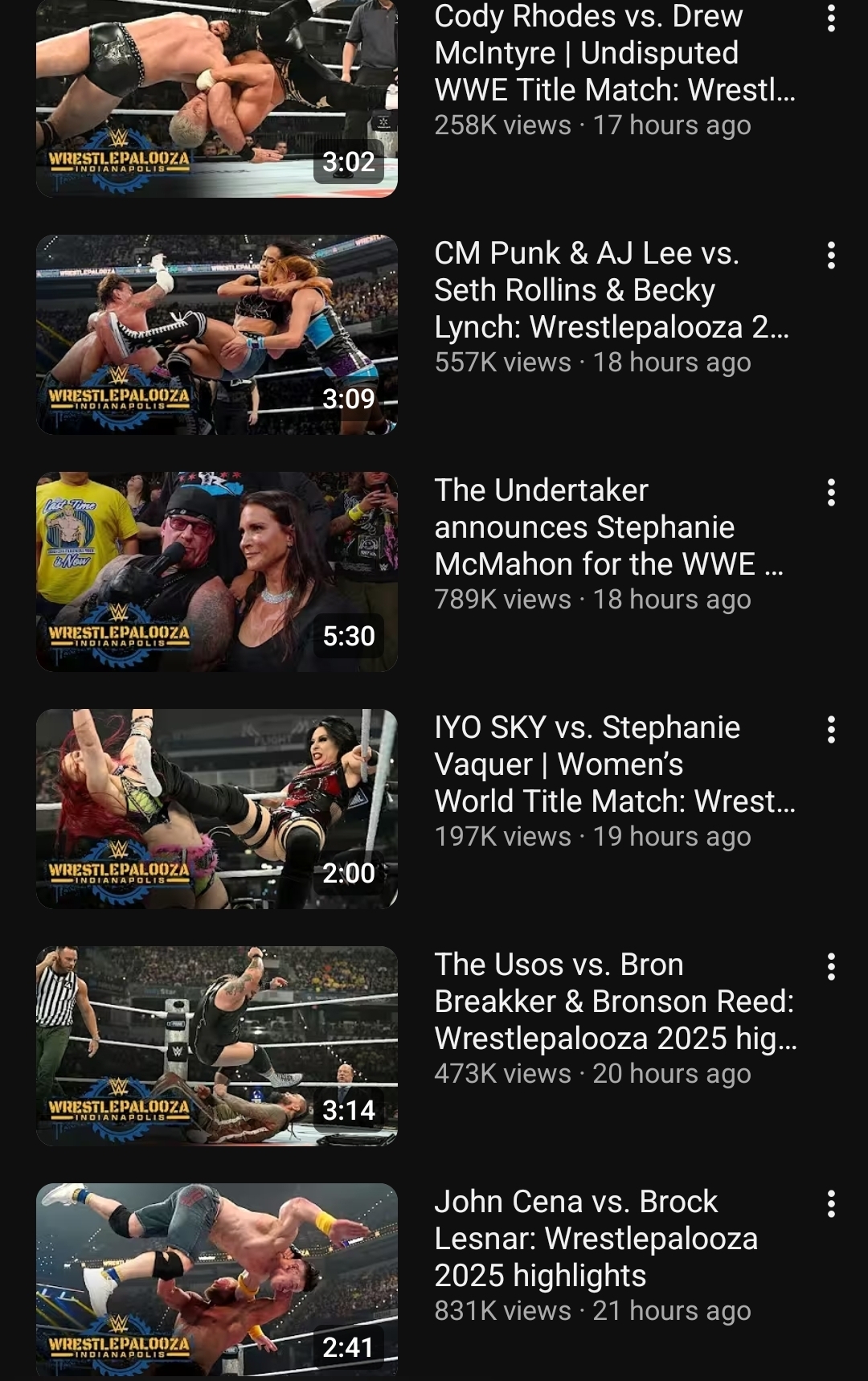The image size is (868, 1381).
Task: Watch John Cena vs. Brock Lesnar highlights
Action: (x=217, y=1280)
